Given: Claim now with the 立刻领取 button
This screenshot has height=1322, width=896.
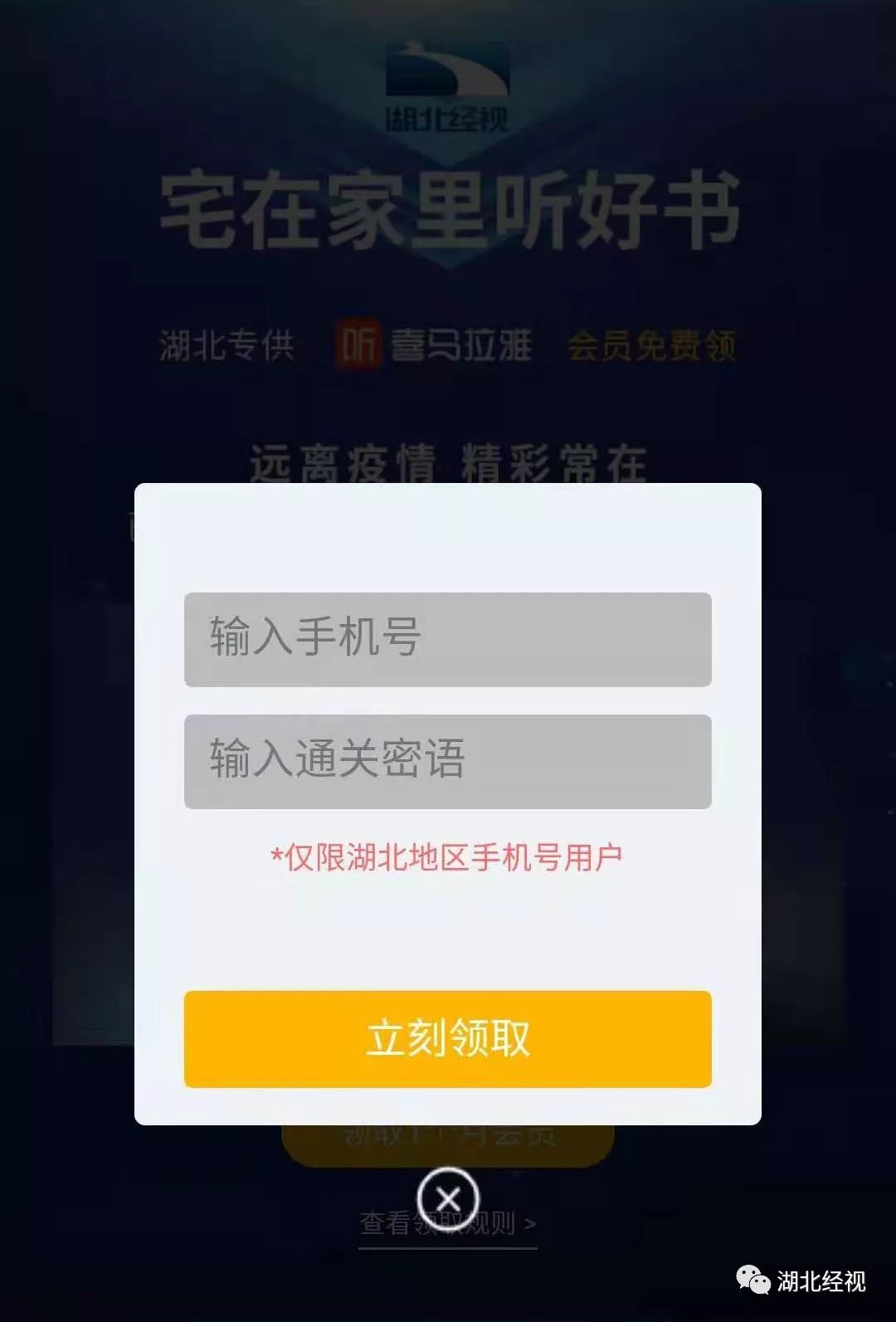Looking at the screenshot, I should (447, 1038).
